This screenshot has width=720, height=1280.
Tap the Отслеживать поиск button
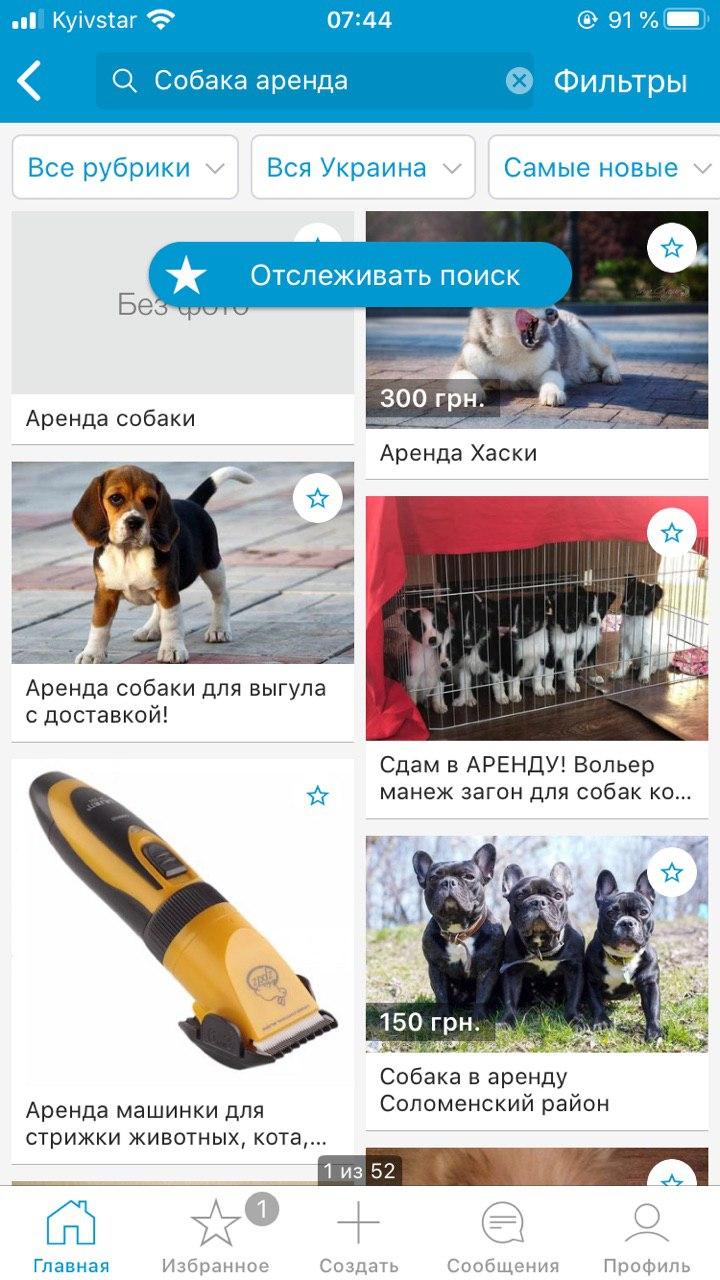click(360, 275)
